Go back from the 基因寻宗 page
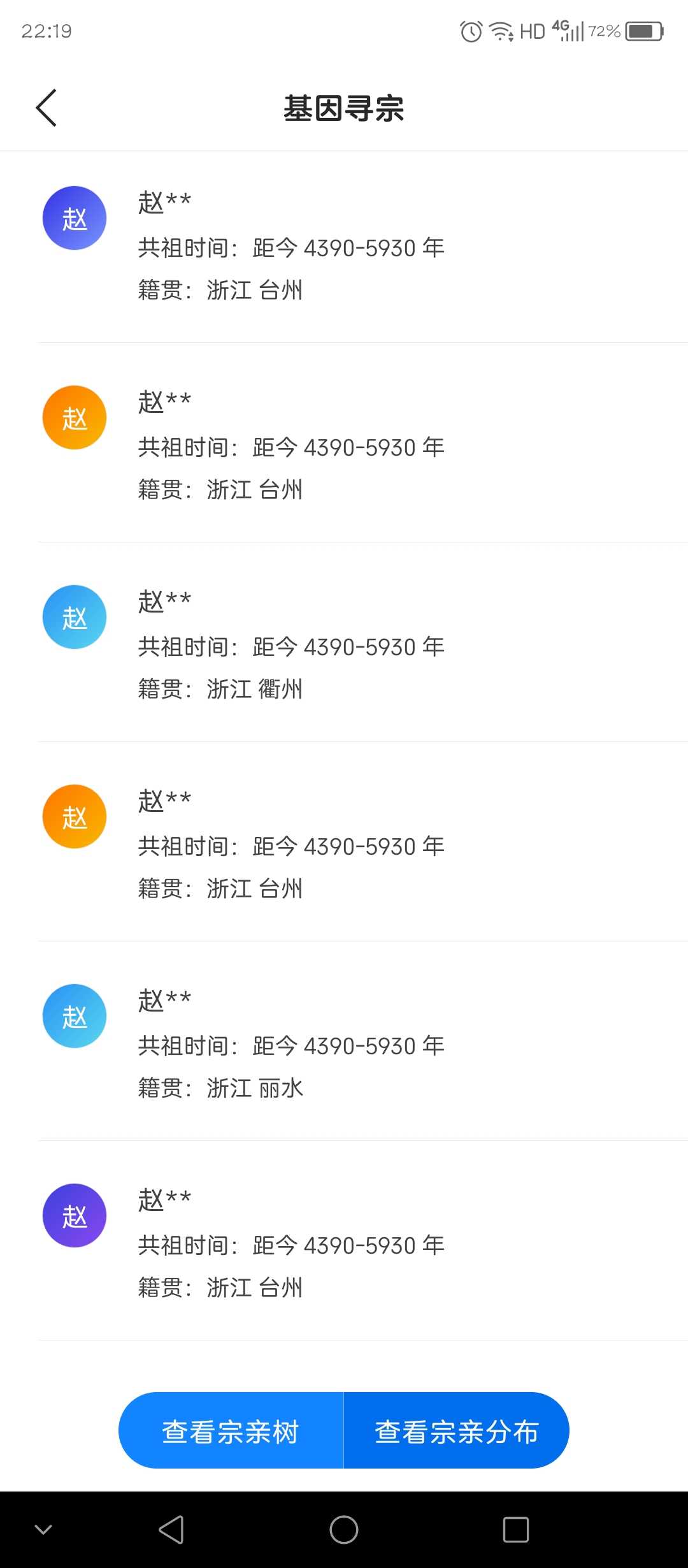 [x=46, y=108]
